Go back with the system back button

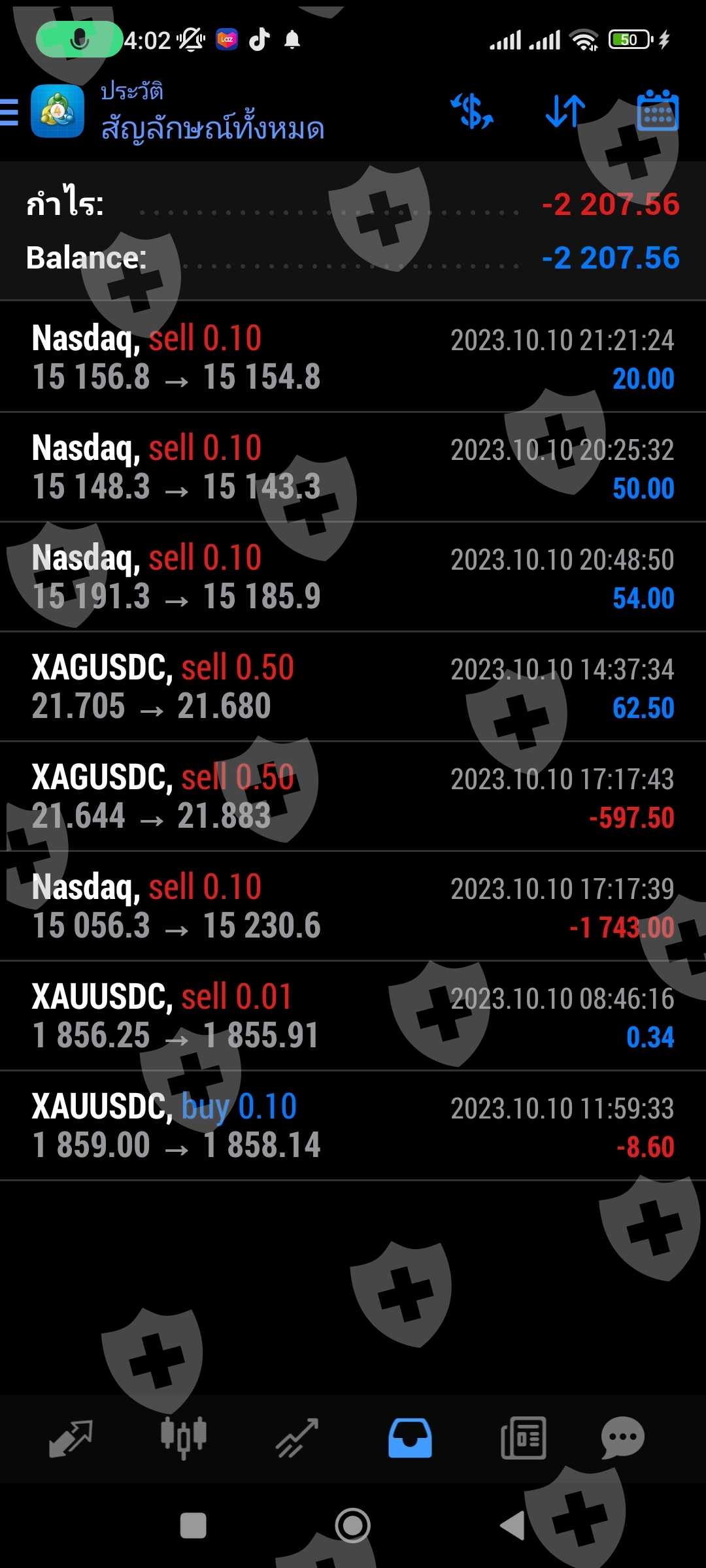(x=513, y=1526)
